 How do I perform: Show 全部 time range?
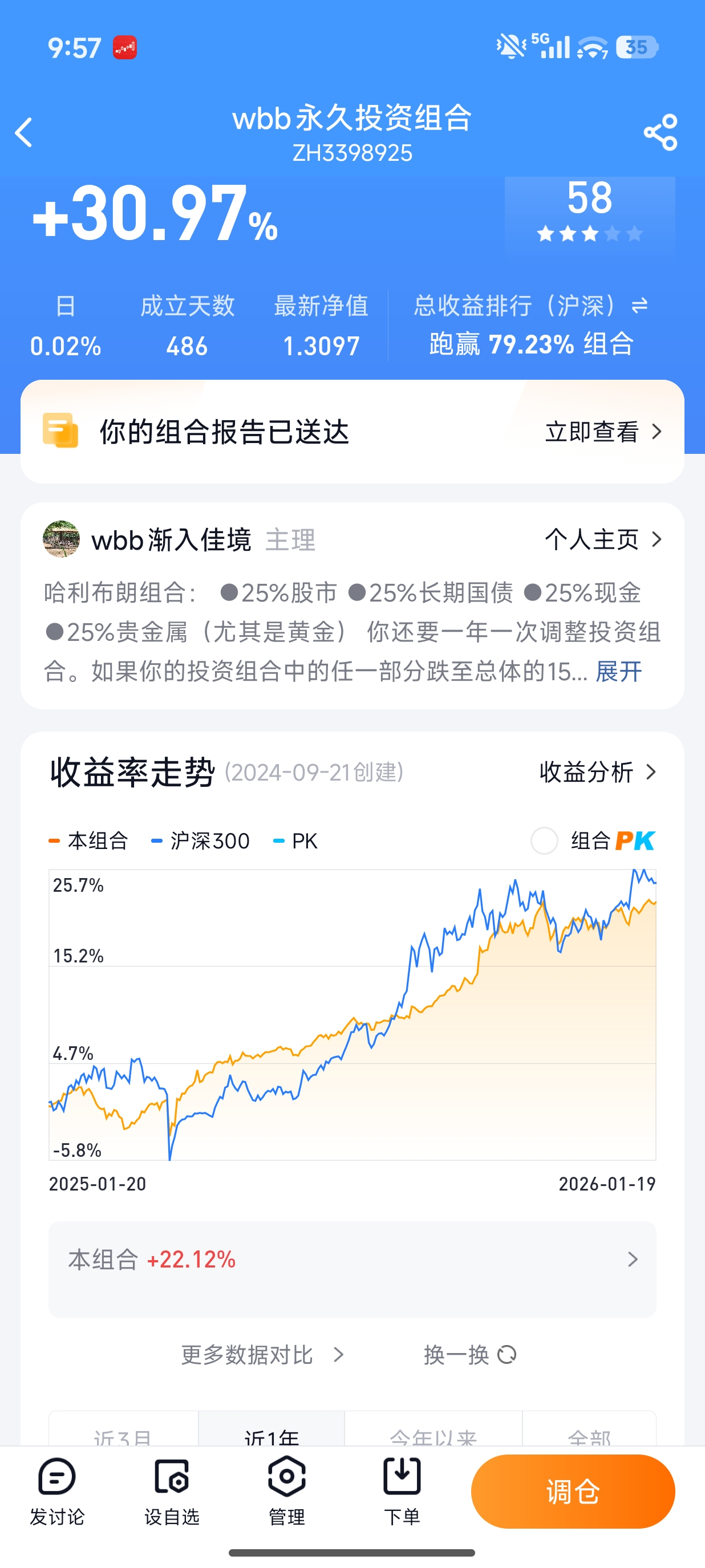tap(589, 1435)
